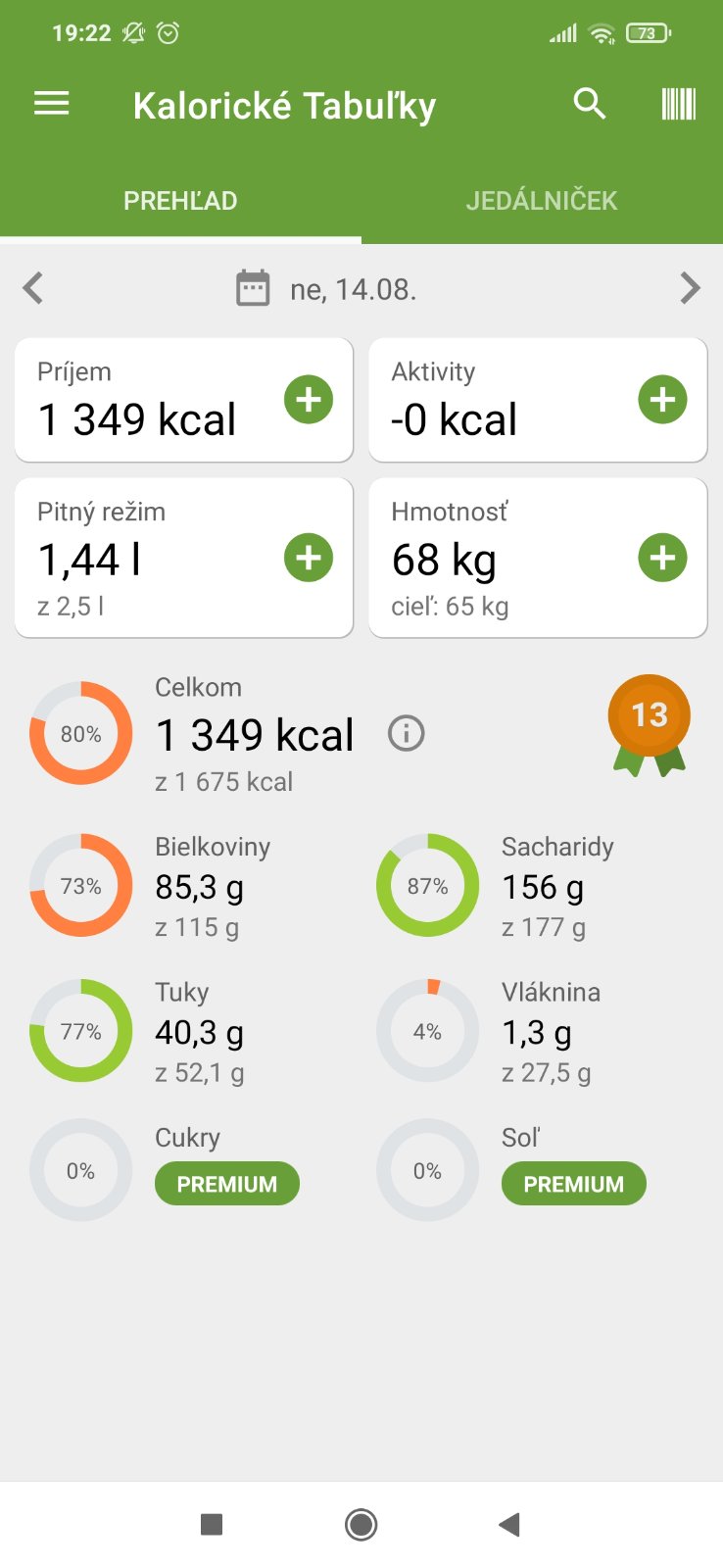This screenshot has width=723, height=1568.
Task: Open the 13 achievement badge
Action: pos(649,723)
